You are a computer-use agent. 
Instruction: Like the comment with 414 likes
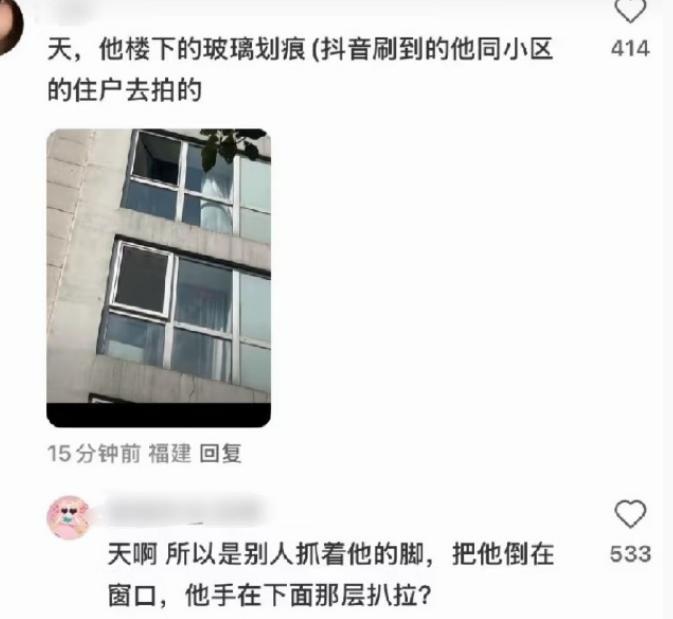(629, 12)
